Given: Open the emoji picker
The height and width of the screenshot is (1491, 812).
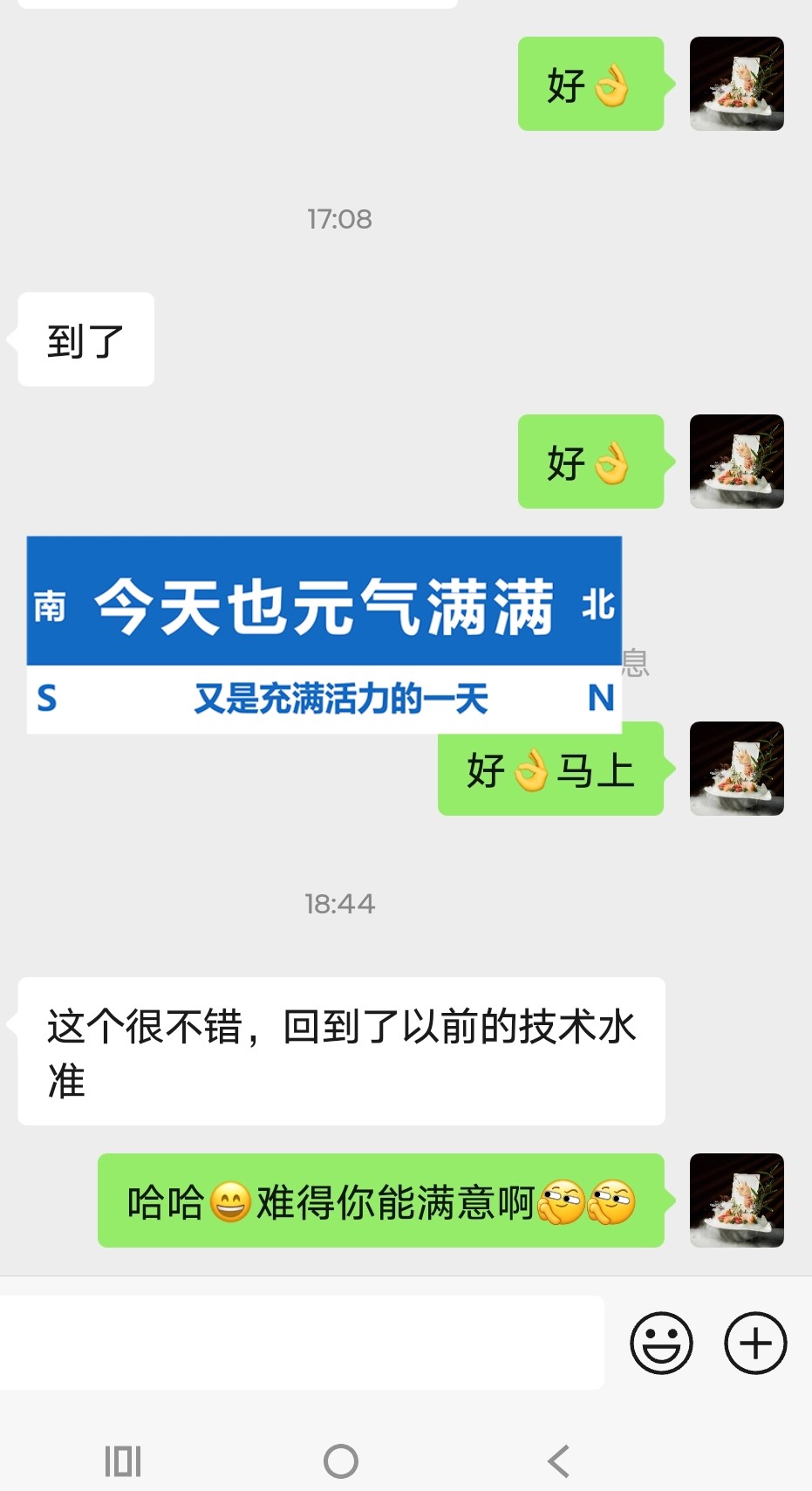Looking at the screenshot, I should pyautogui.click(x=661, y=1343).
